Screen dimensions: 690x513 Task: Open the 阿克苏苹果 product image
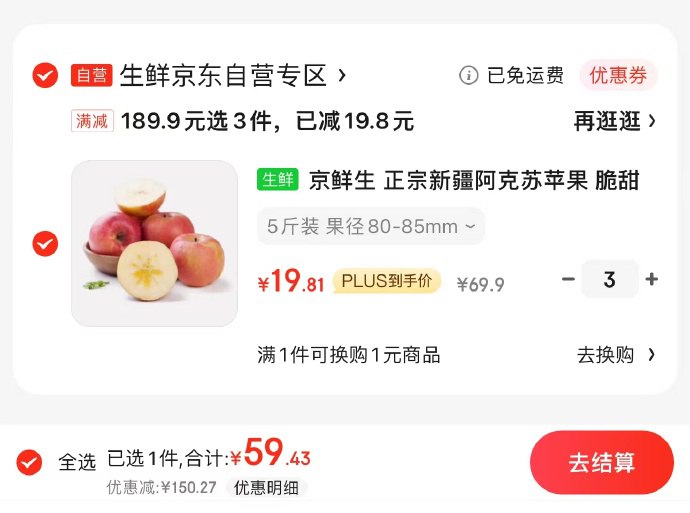coord(154,243)
